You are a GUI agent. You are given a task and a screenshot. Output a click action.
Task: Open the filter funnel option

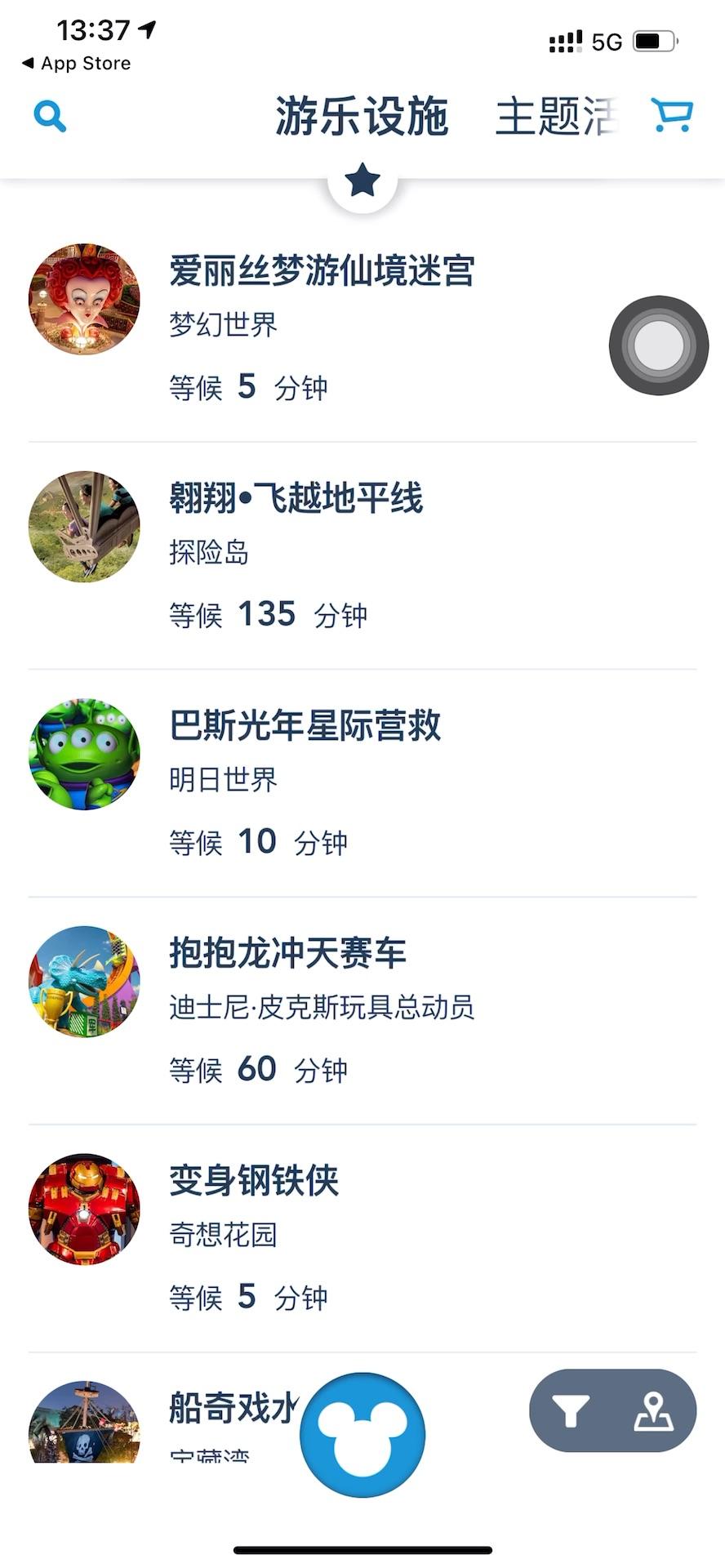pyautogui.click(x=571, y=1410)
